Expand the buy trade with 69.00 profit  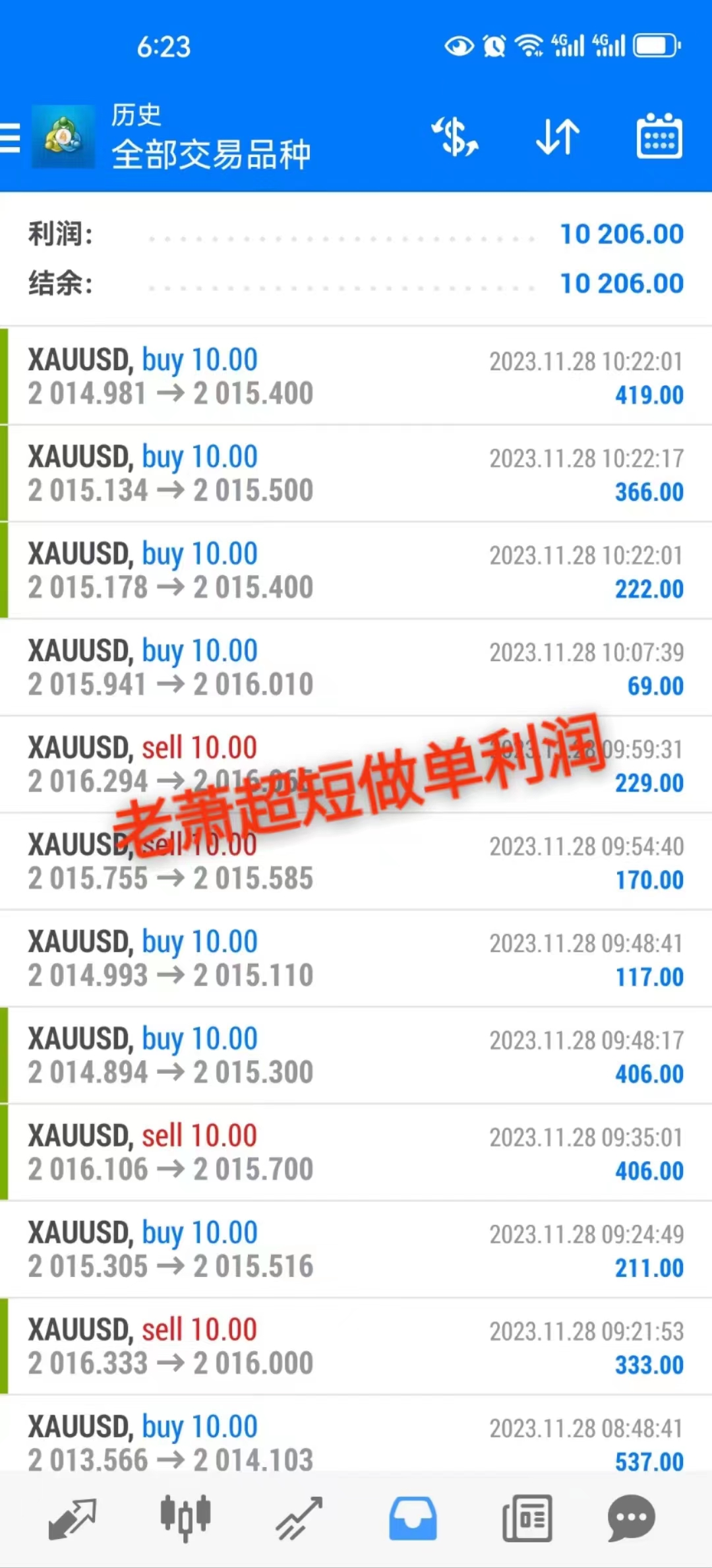point(356,668)
